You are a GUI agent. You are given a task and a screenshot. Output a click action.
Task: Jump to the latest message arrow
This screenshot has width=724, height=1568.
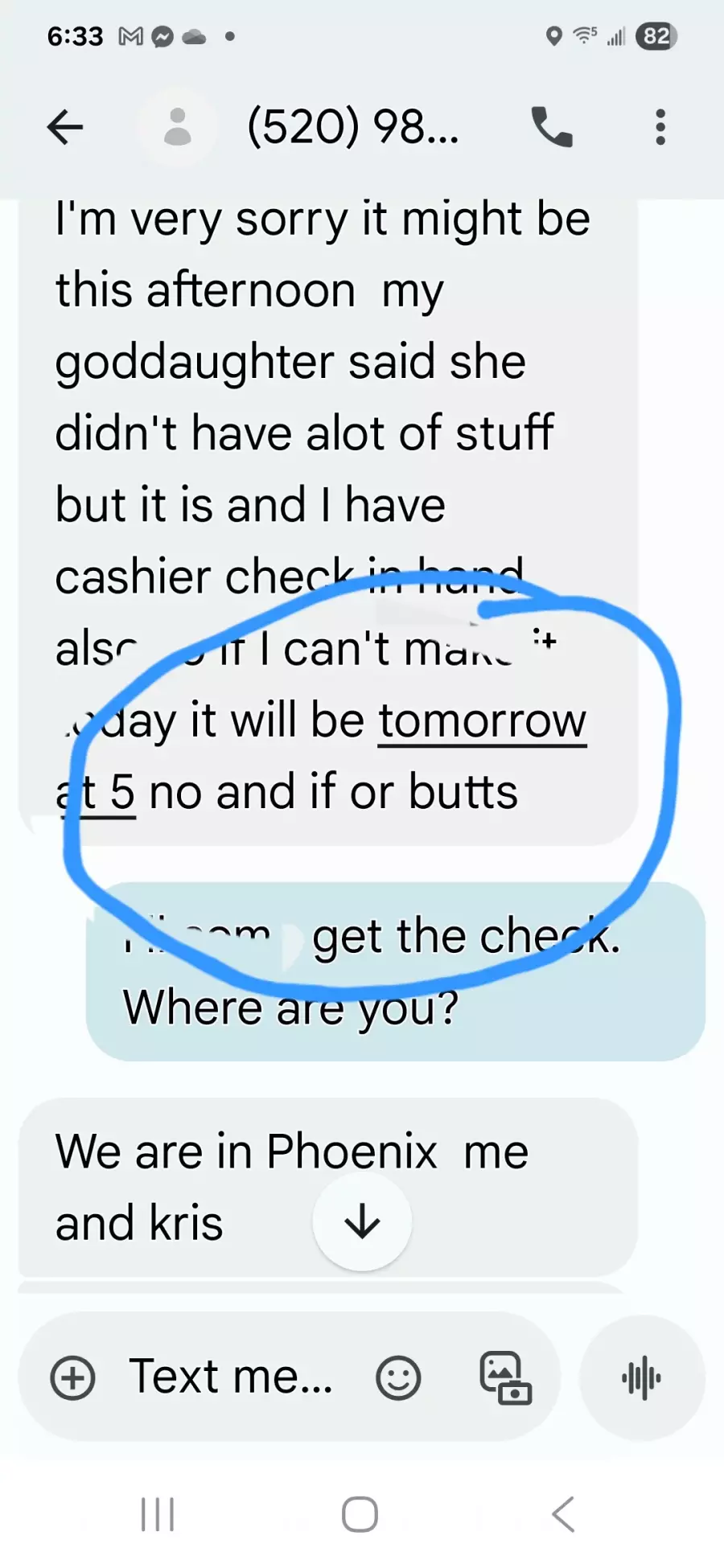pos(362,1221)
